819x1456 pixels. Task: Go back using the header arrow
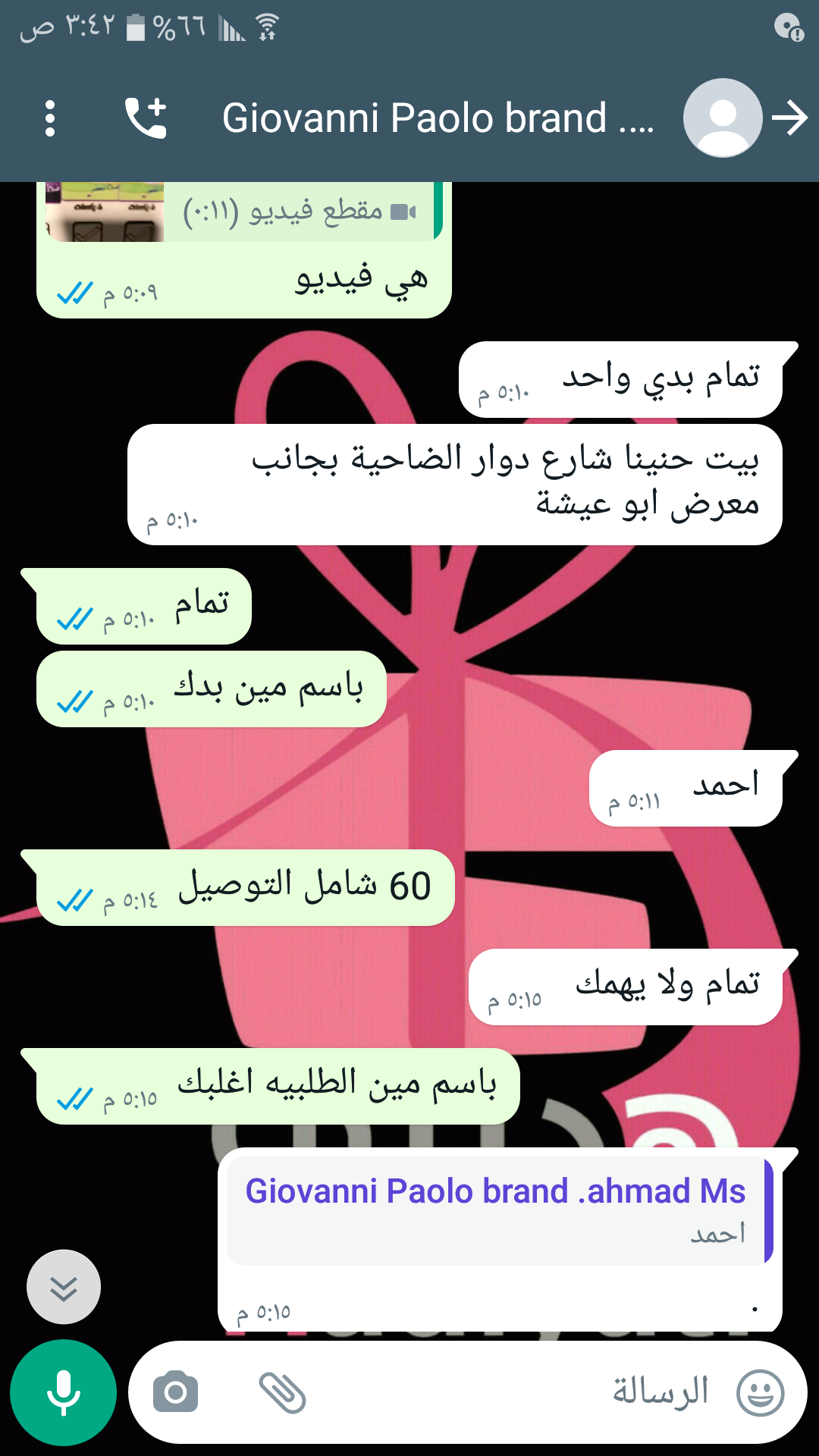(790, 118)
